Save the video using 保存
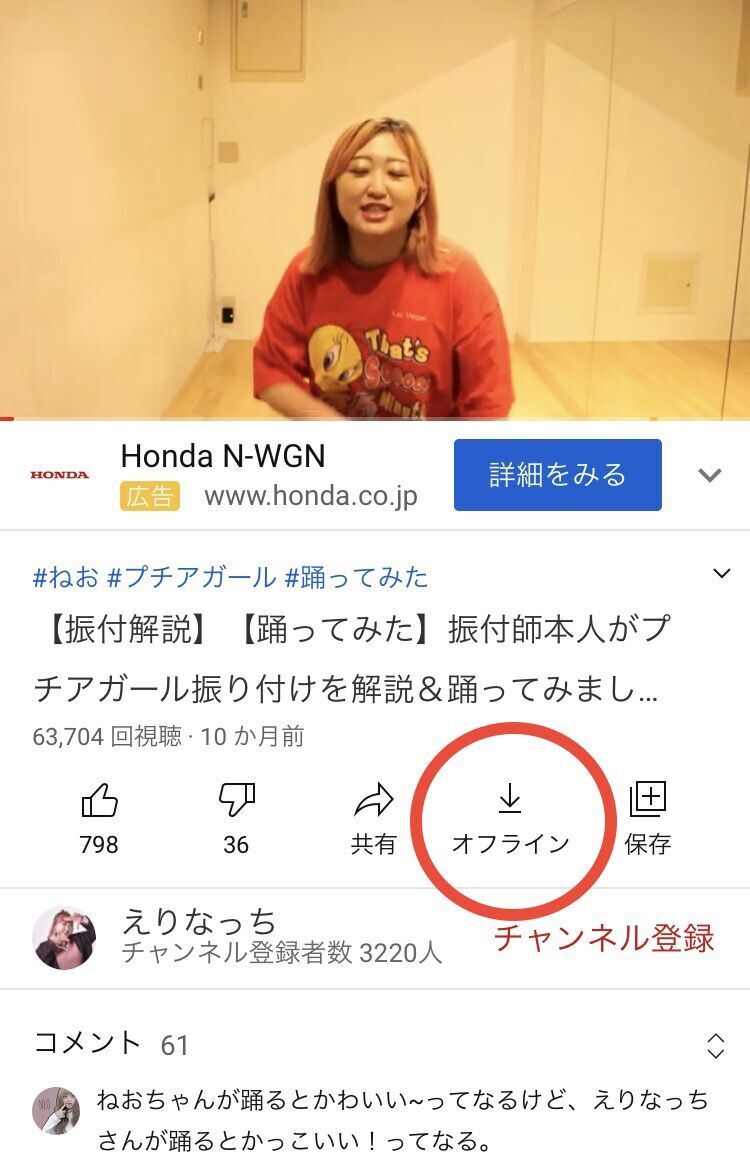 (647, 815)
